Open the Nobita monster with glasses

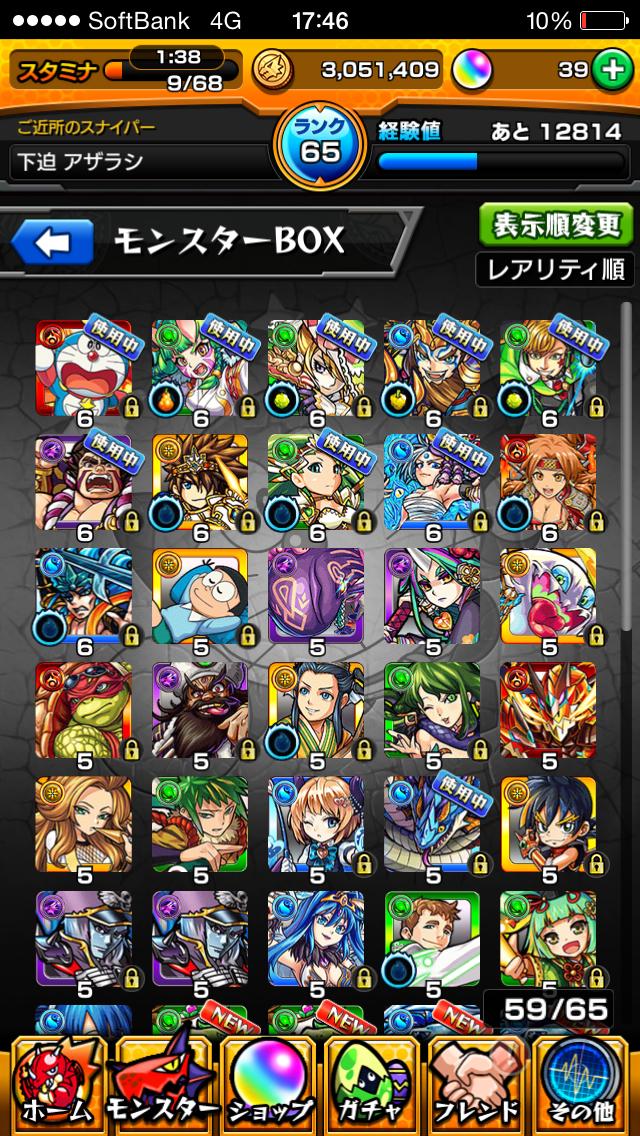pyautogui.click(x=199, y=596)
